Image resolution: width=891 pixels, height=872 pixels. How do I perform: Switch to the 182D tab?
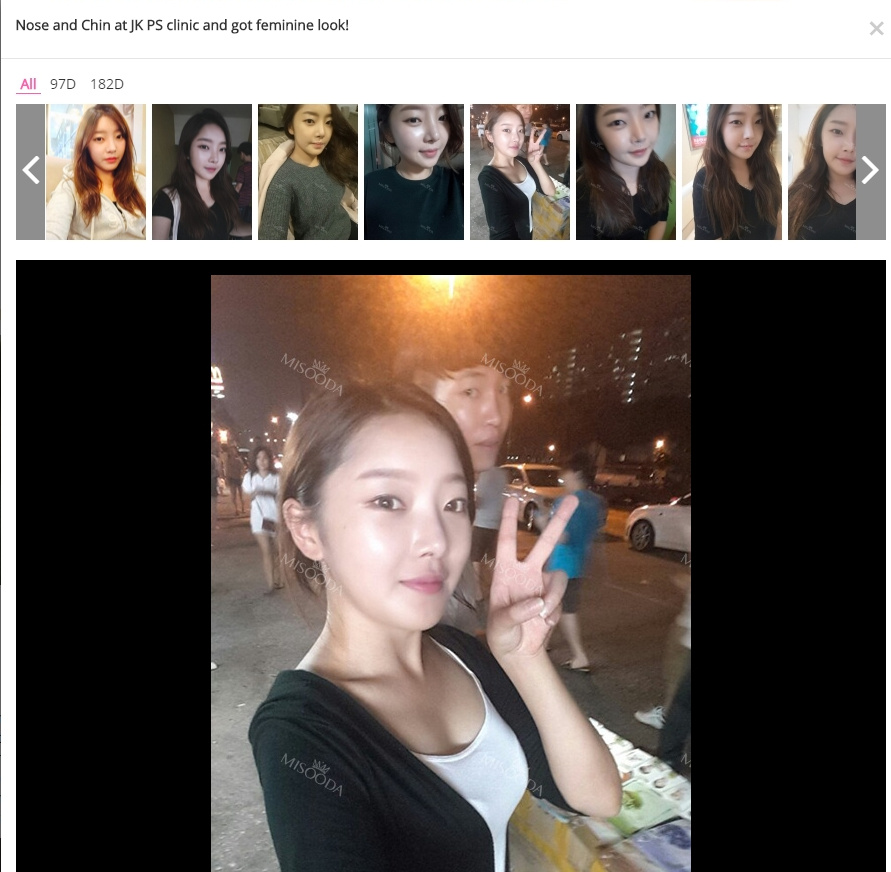[107, 84]
